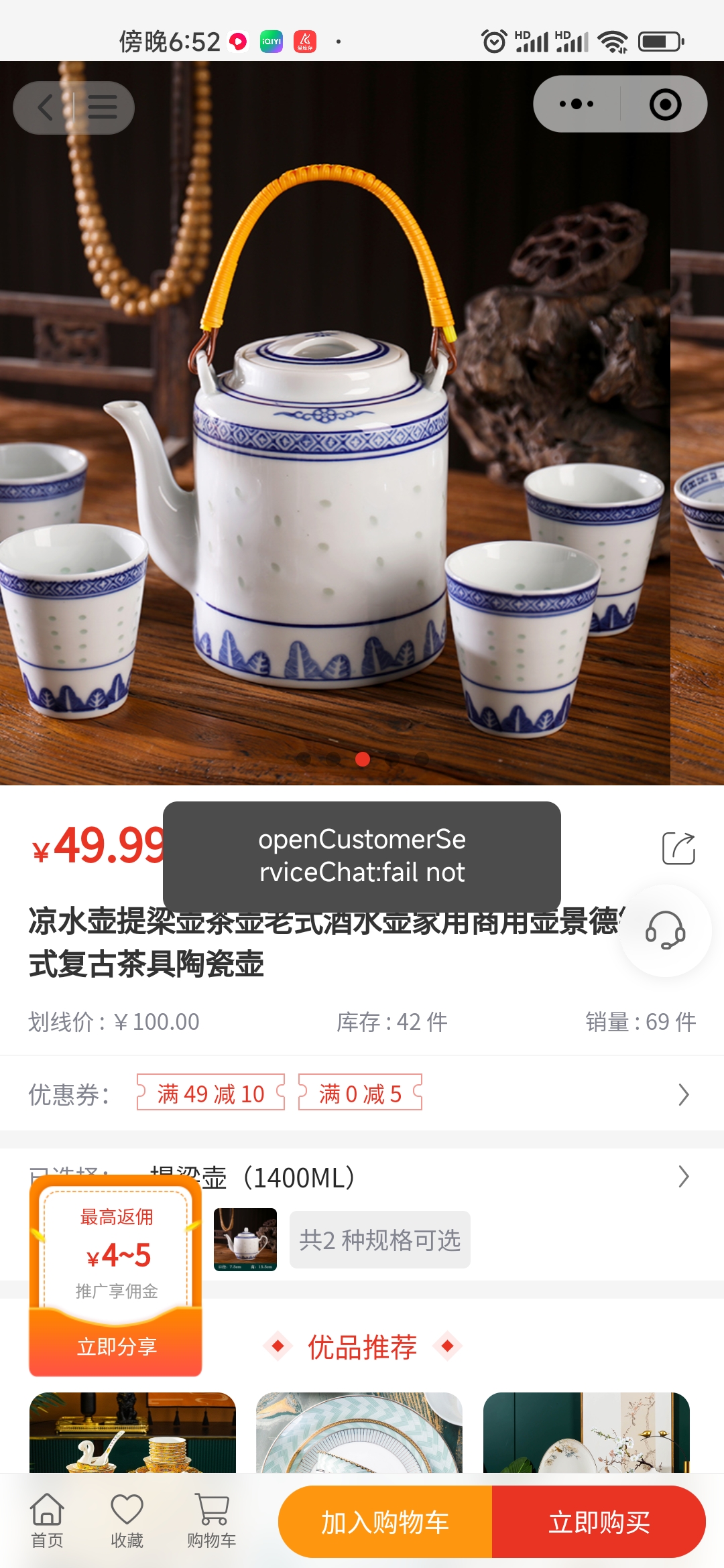Go to 首页 home tab
Image resolution: width=724 pixels, height=1568 pixels.
click(47, 1521)
